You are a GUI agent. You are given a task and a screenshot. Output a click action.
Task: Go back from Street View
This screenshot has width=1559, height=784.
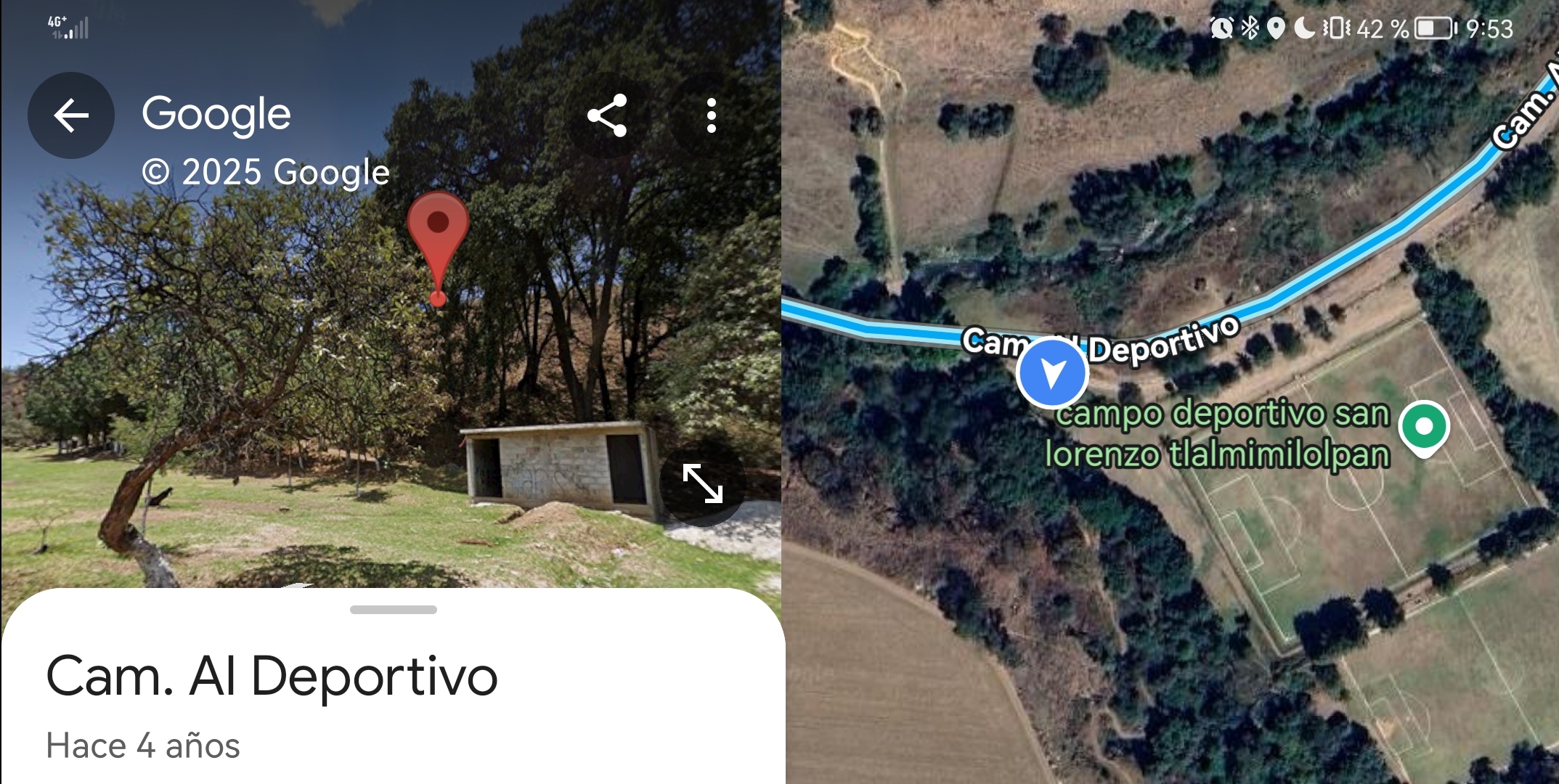[70, 115]
